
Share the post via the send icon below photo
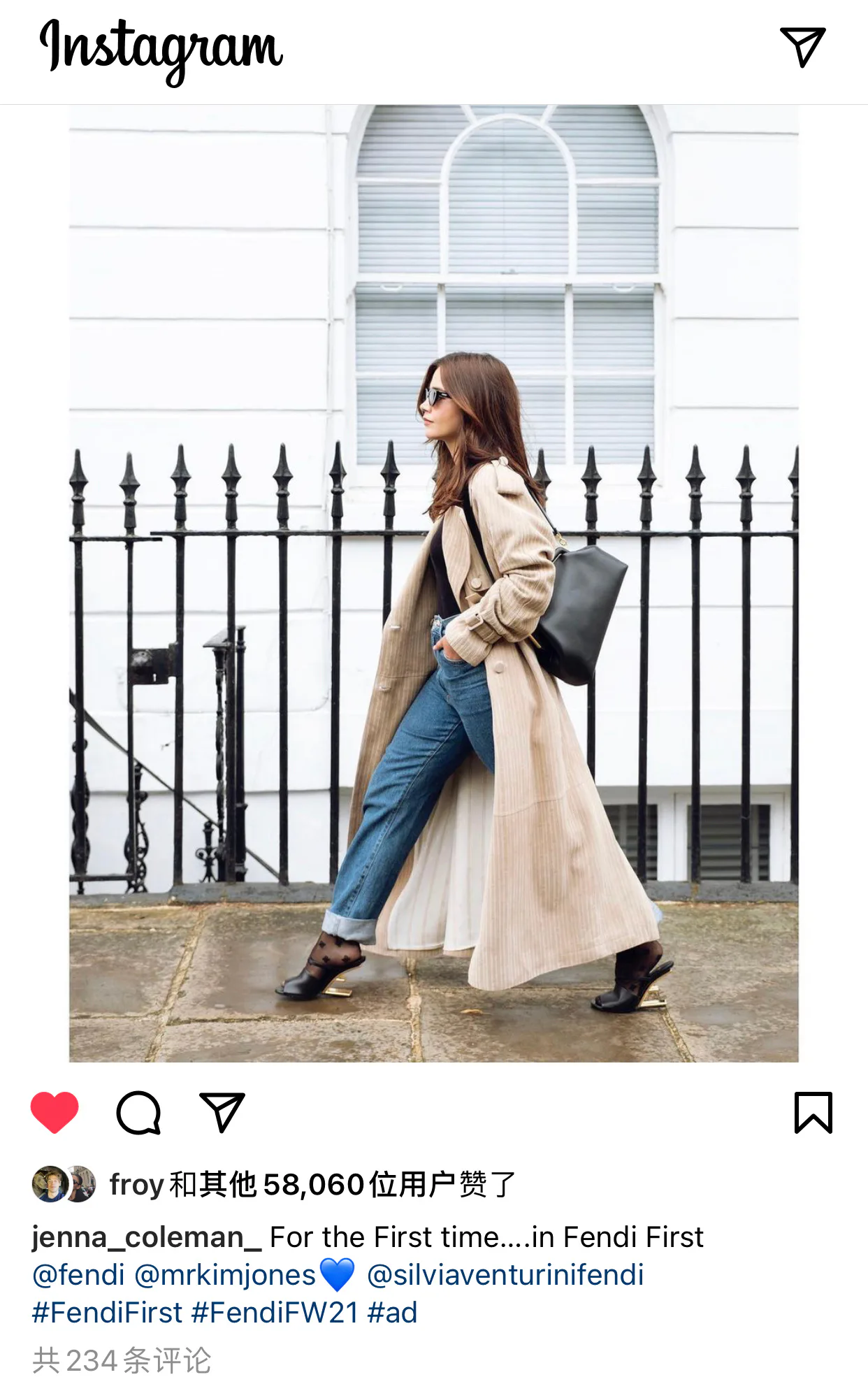coord(222,1112)
